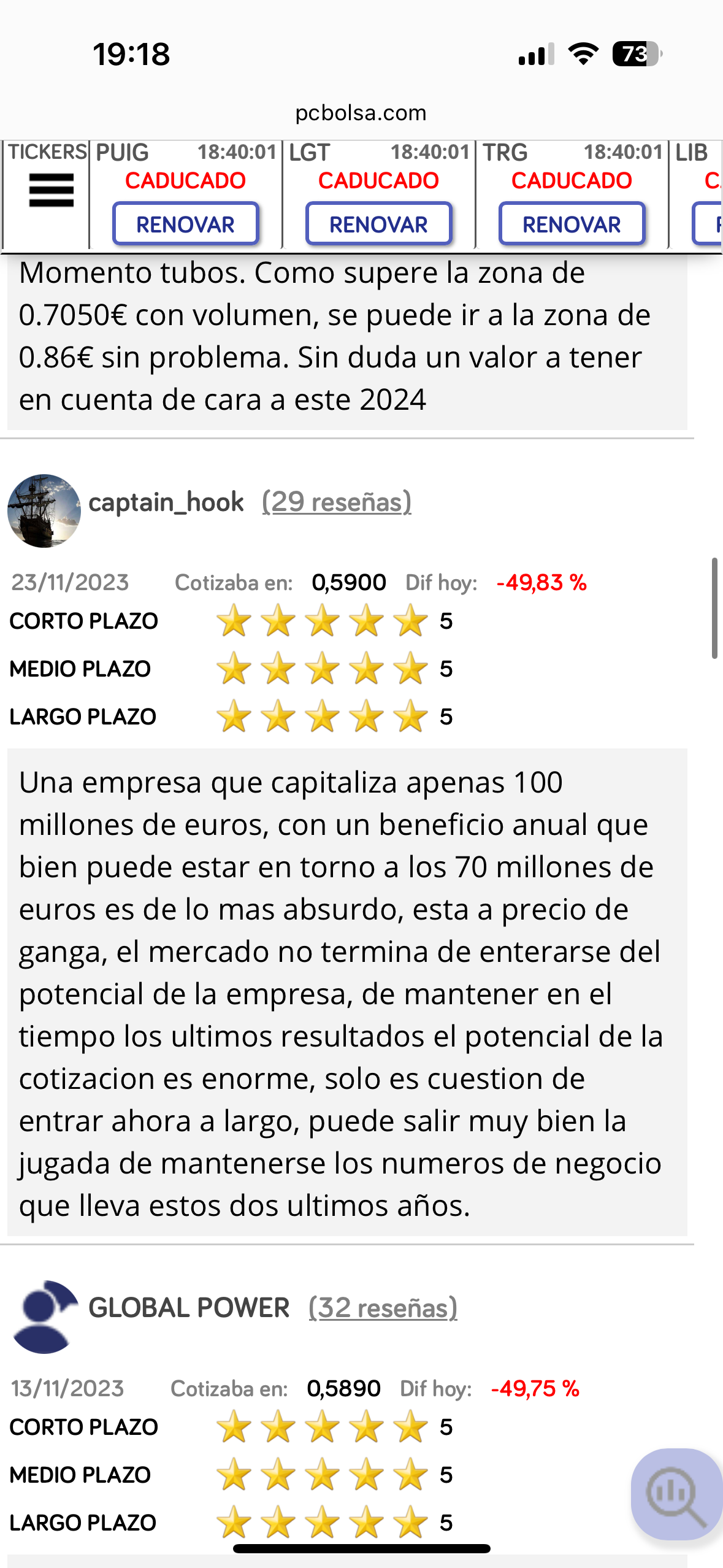Open the floating chart analysis button

676,1494
